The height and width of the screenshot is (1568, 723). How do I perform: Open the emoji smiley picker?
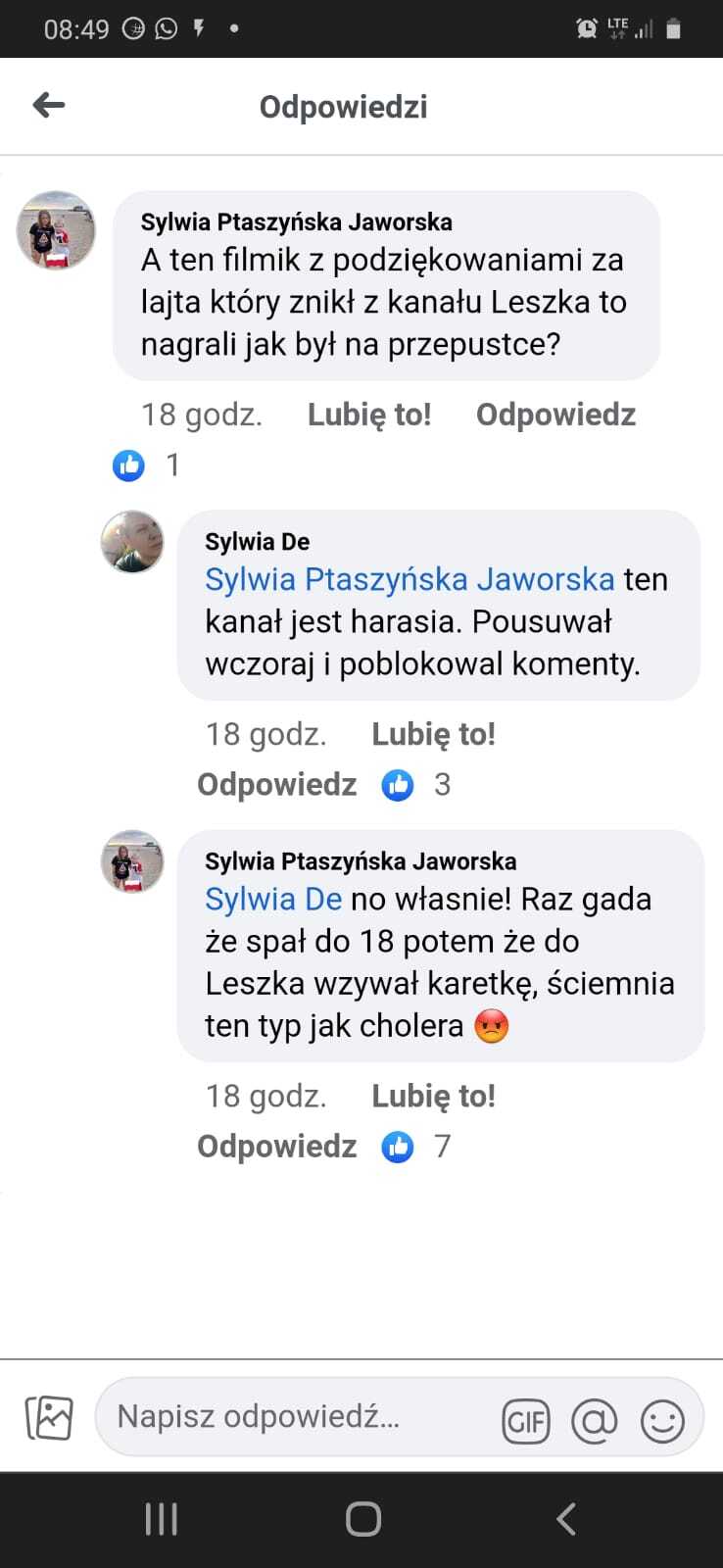point(662,1420)
